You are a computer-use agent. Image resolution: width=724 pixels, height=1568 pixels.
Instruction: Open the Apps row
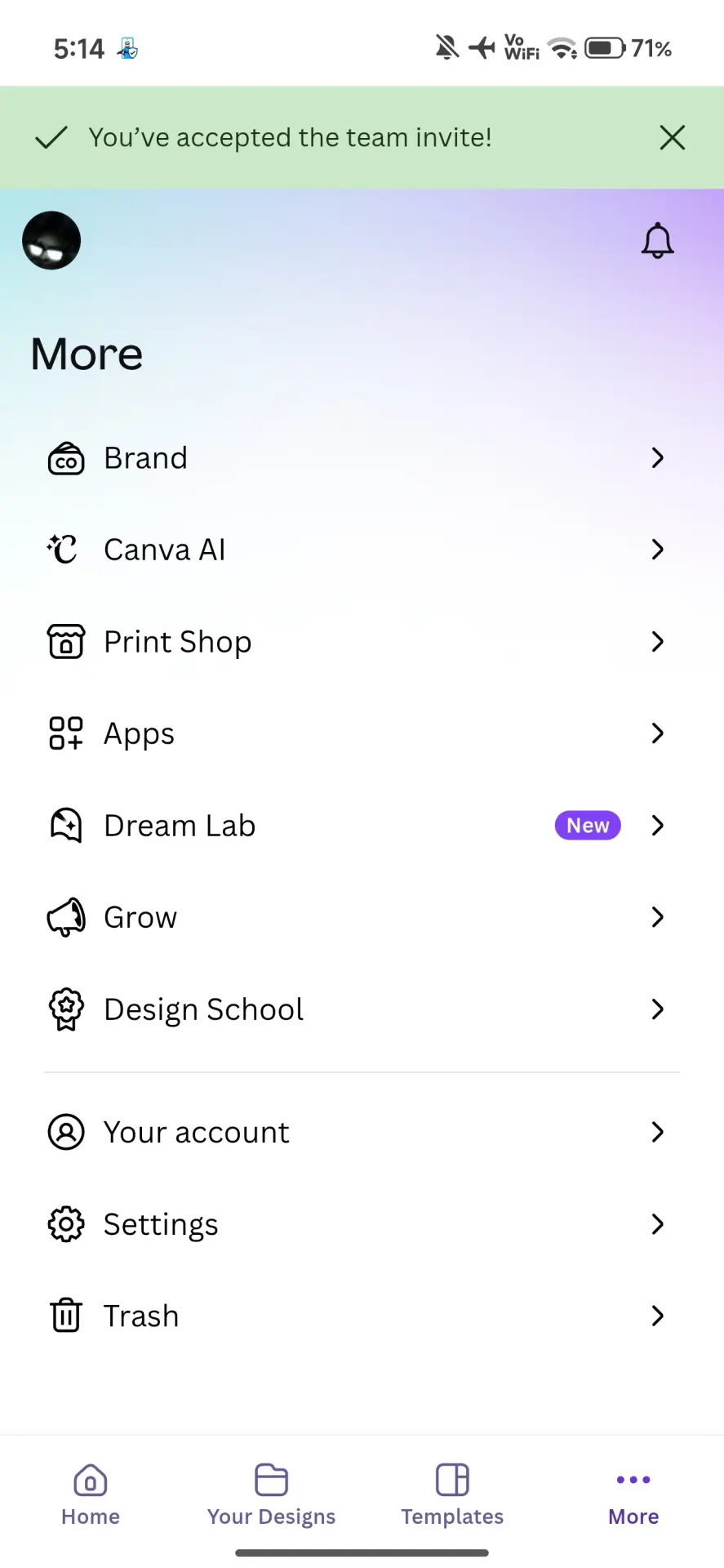click(362, 733)
